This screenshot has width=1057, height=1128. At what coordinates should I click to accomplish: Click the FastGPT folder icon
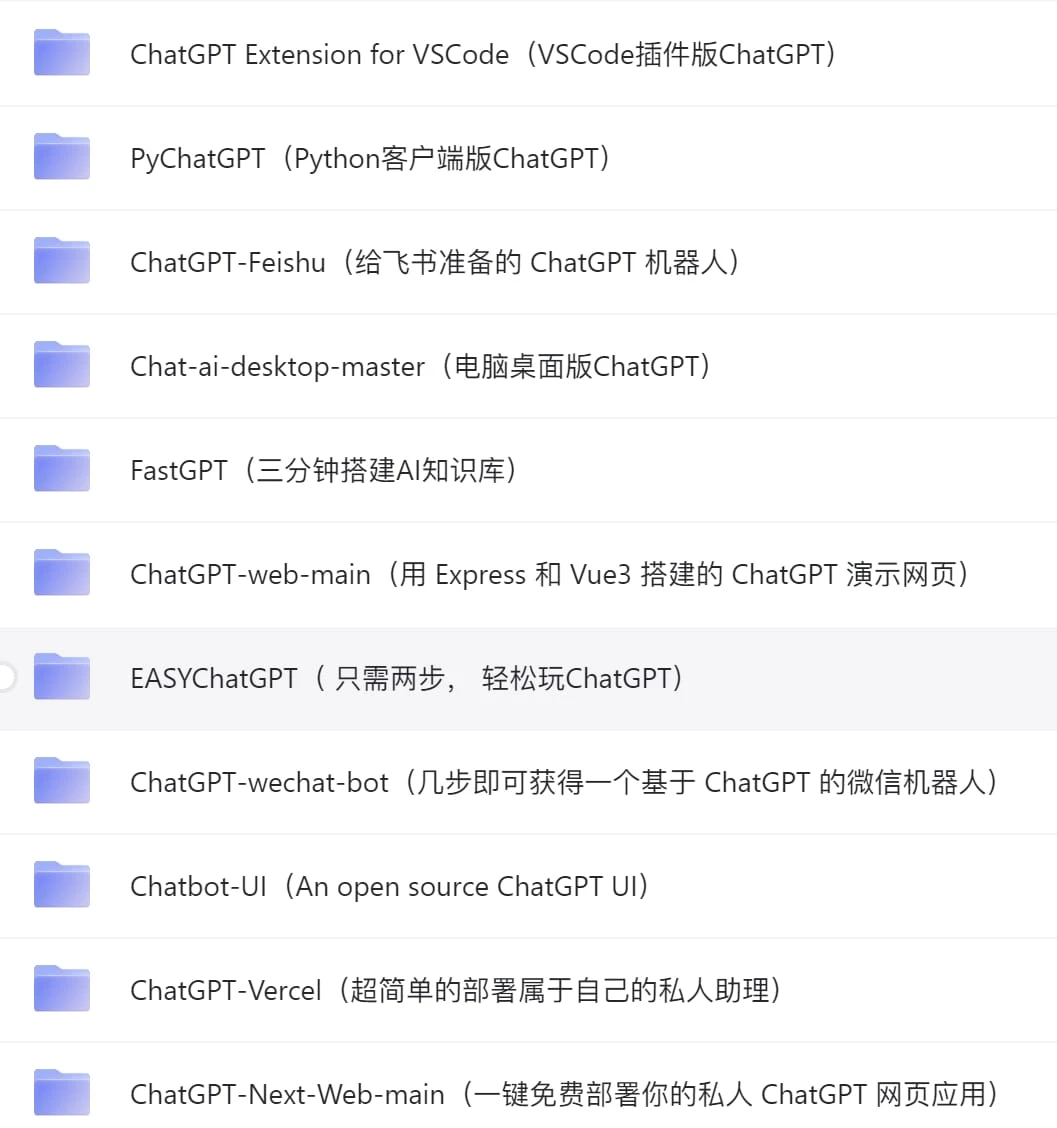(61, 470)
